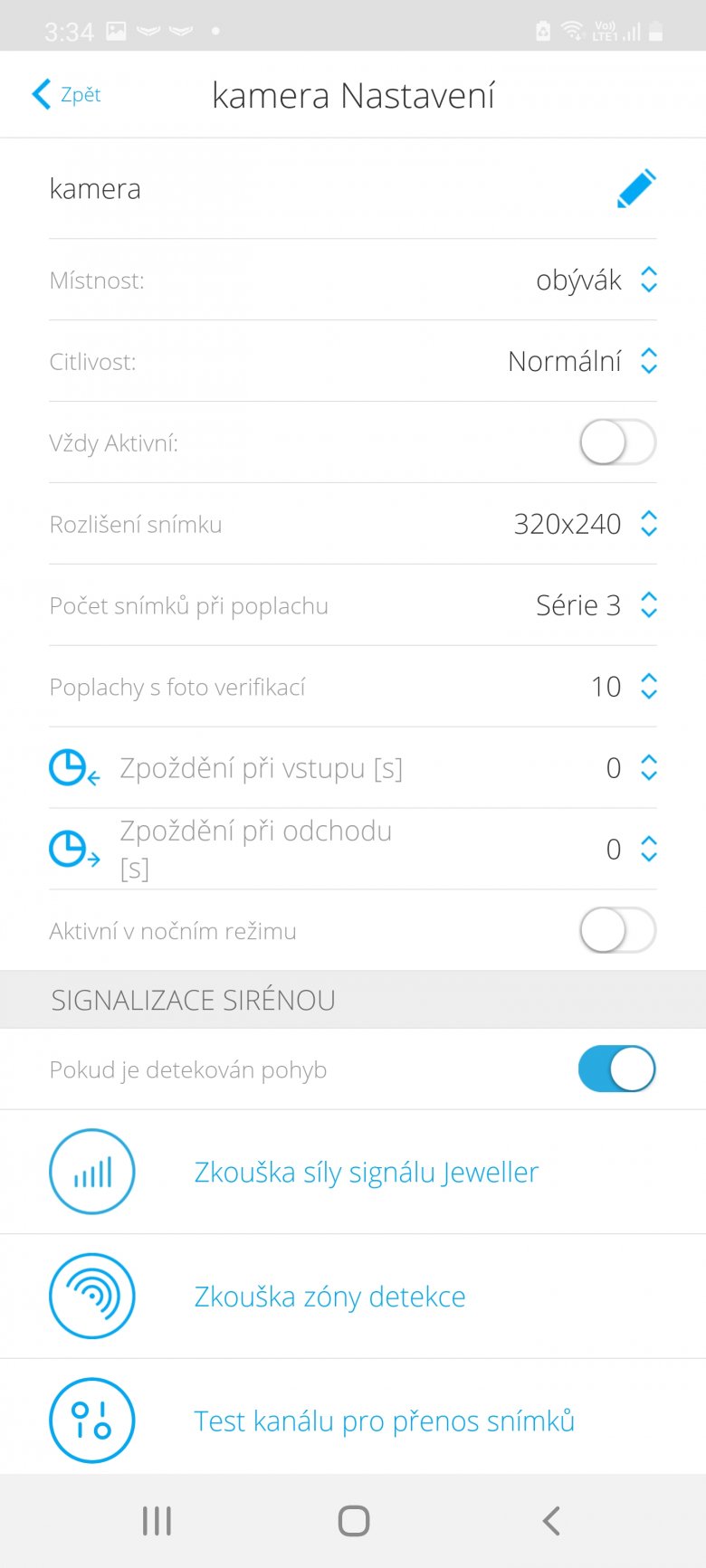The height and width of the screenshot is (1568, 706).
Task: Go back with the Zpět button
Action: click(66, 94)
